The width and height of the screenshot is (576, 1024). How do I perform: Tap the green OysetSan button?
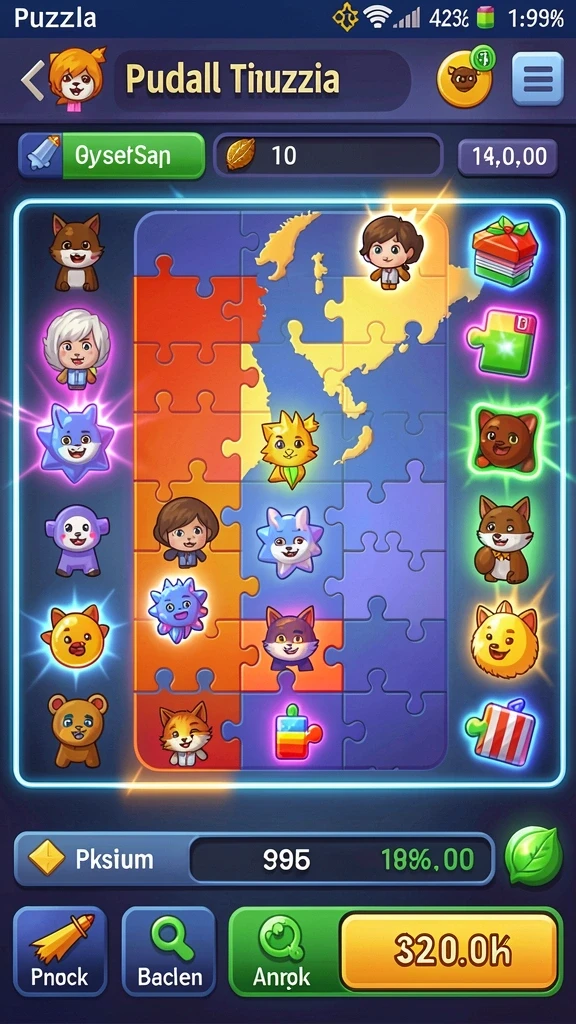133,155
